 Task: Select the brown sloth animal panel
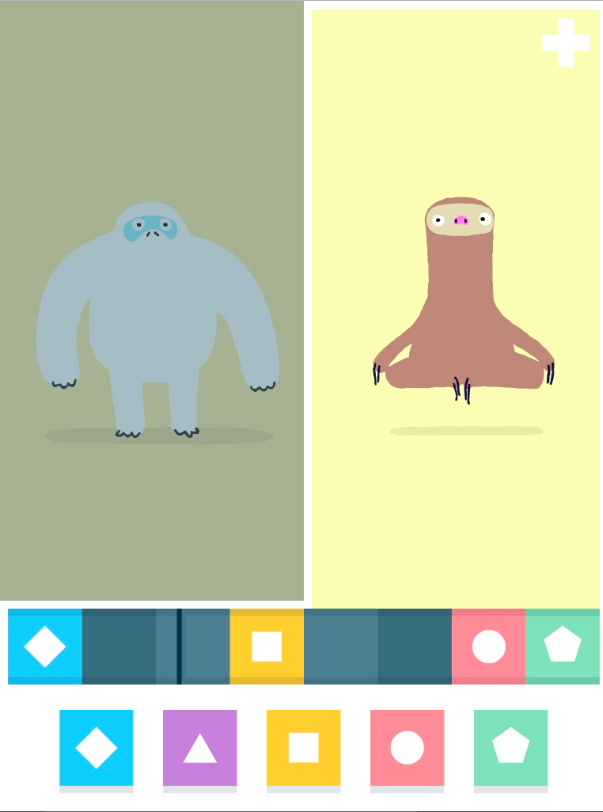tap(456, 308)
